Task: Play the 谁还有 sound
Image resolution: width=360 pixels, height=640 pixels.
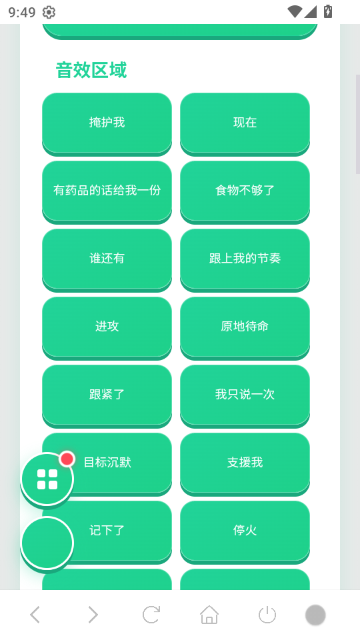Action: [x=107, y=259]
